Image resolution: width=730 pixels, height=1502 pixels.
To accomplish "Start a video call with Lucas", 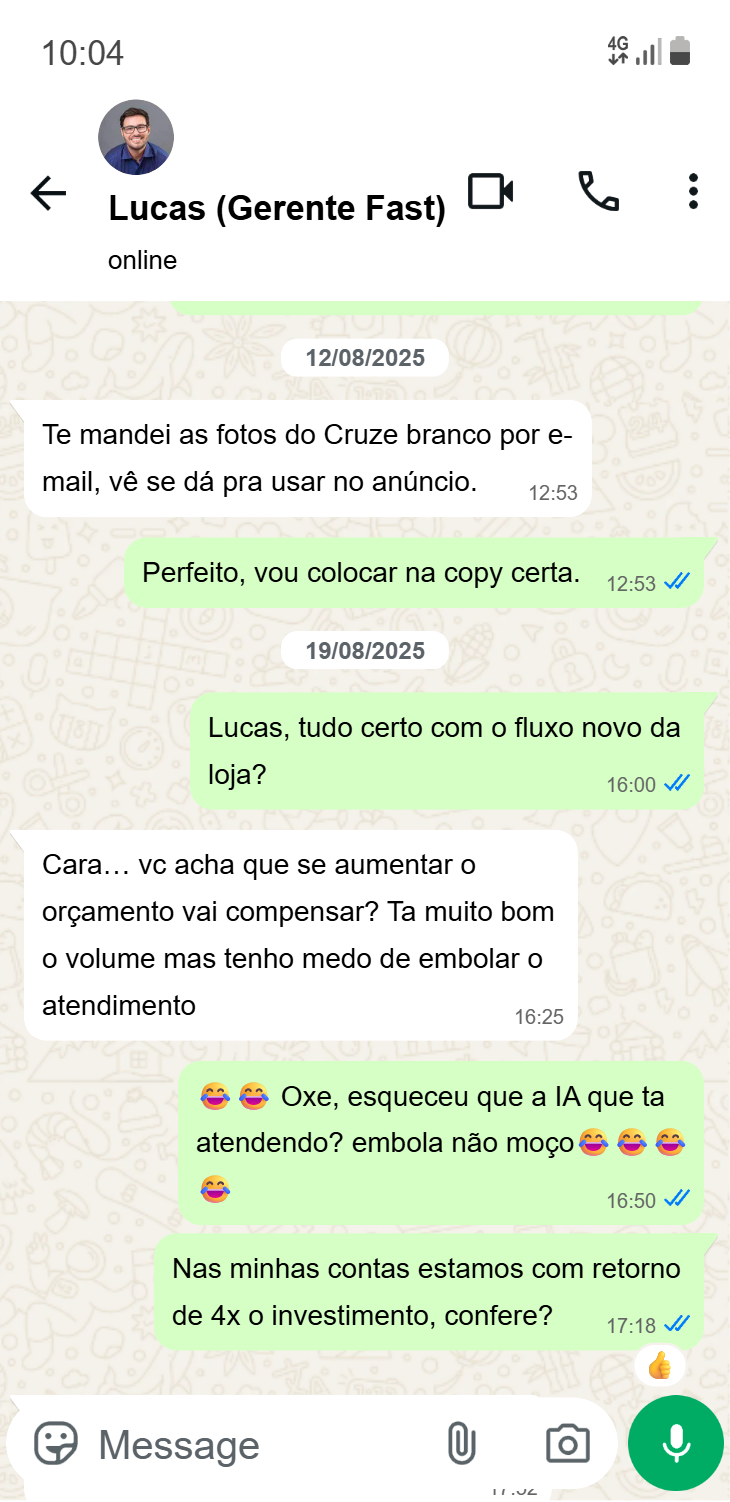I will pos(490,190).
